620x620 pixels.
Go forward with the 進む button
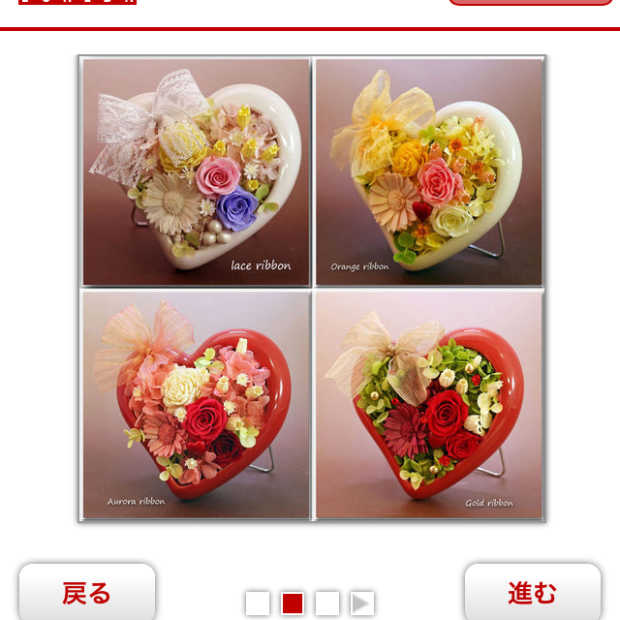pos(532,592)
